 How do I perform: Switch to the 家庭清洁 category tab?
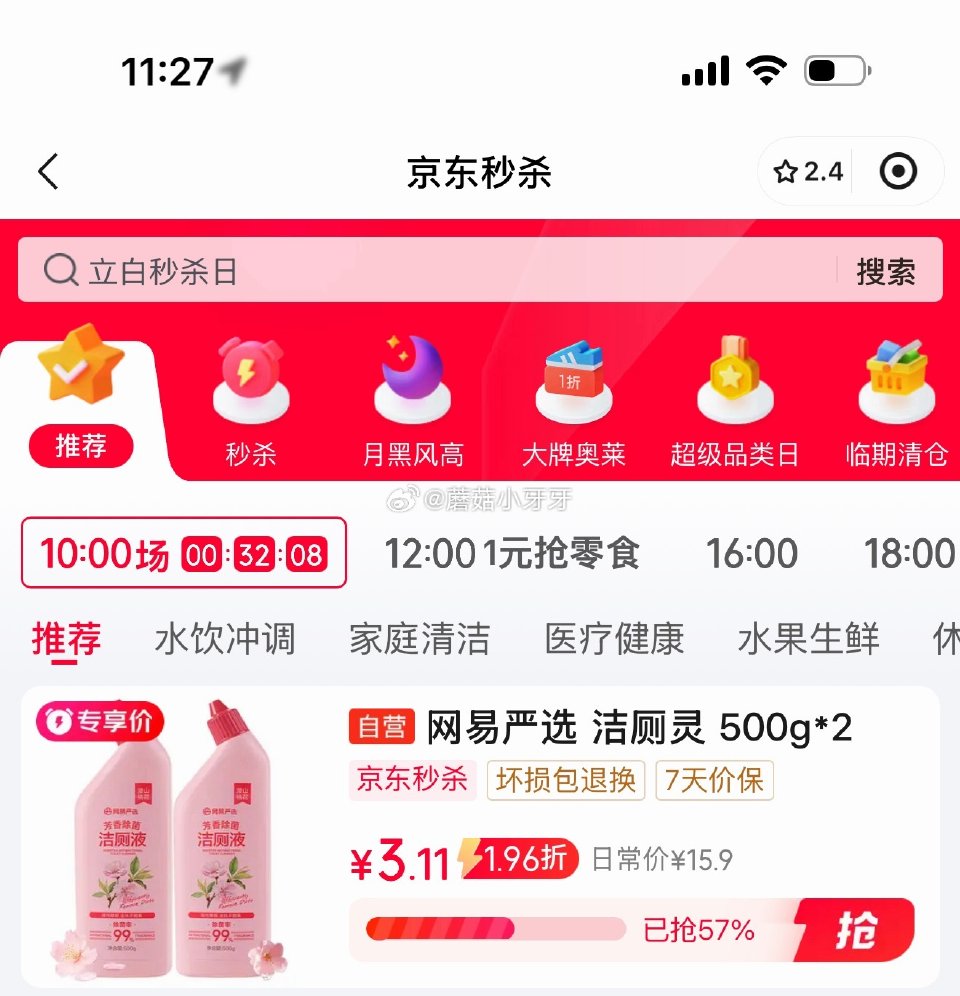(420, 641)
